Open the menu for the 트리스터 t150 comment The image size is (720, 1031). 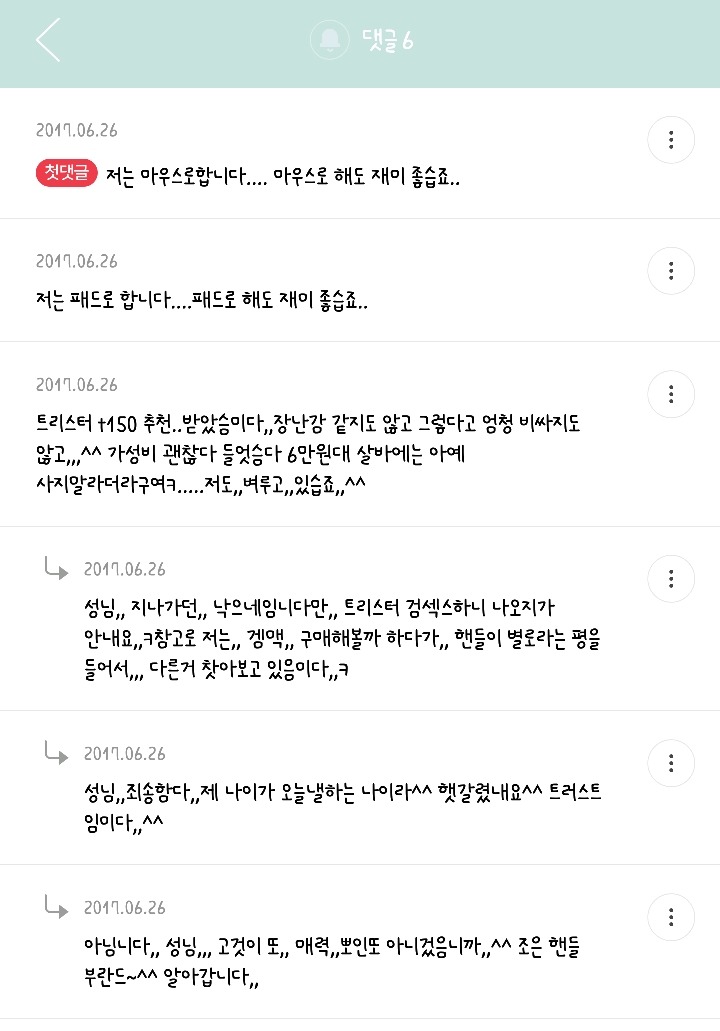pyautogui.click(x=671, y=393)
